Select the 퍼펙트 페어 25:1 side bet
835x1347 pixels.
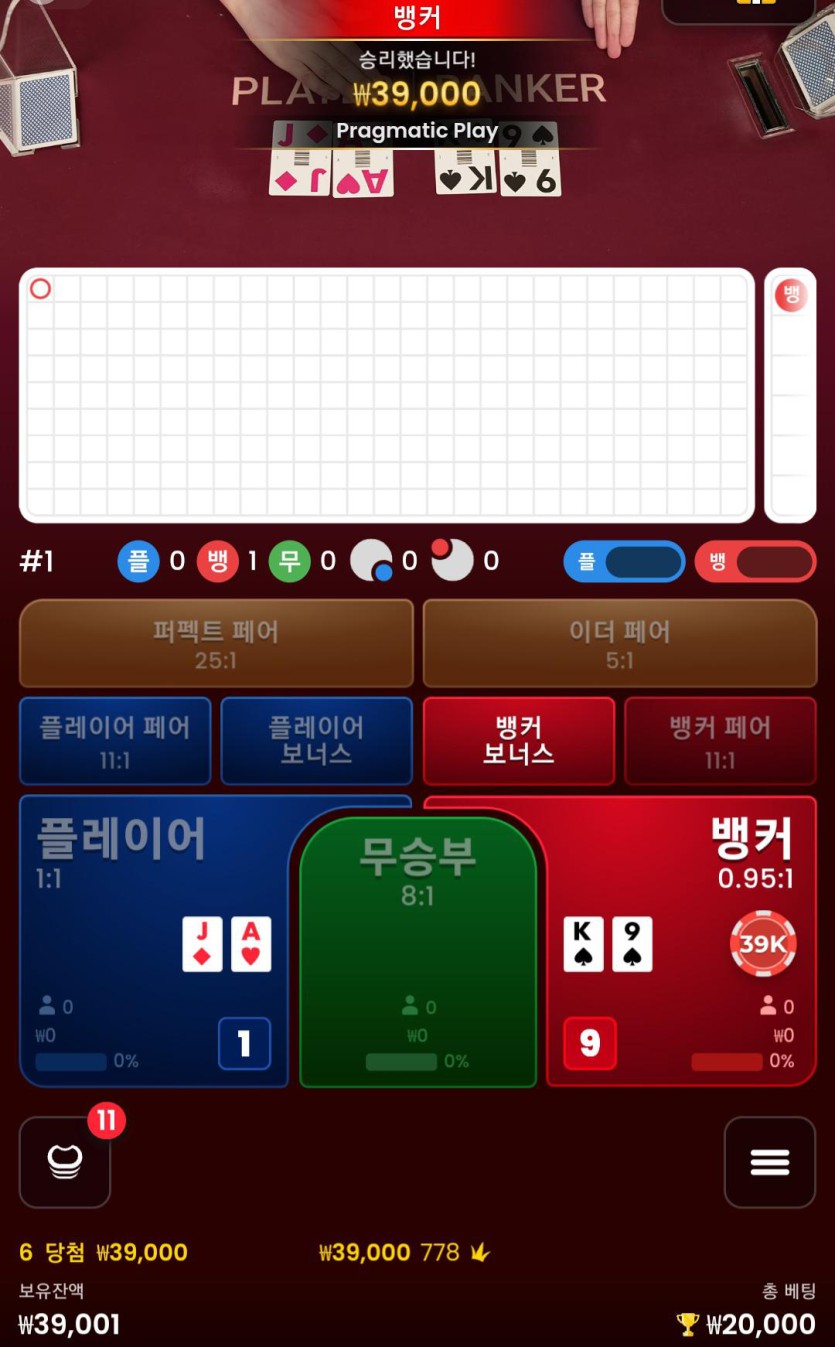[216, 643]
